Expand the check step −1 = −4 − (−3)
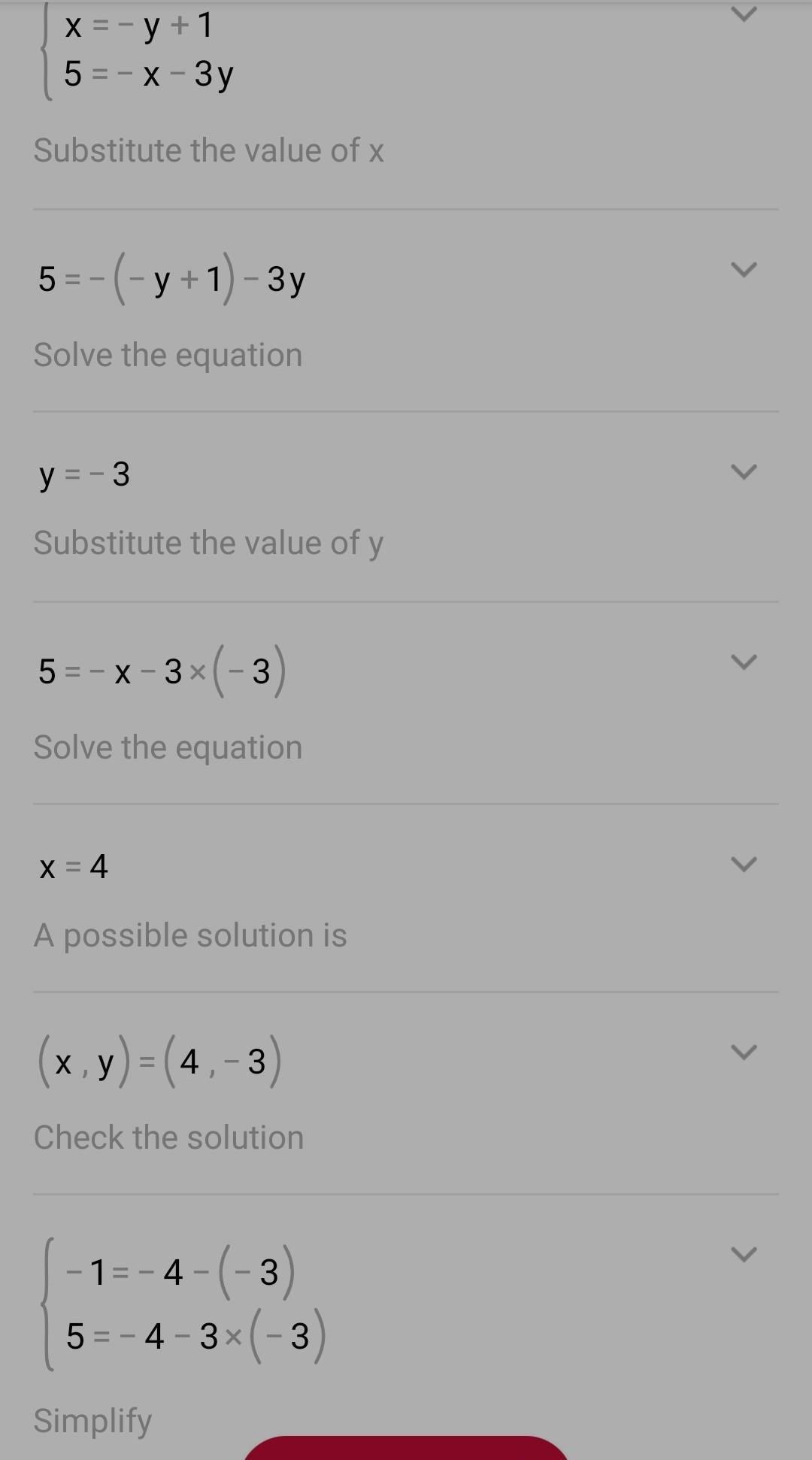 (x=744, y=1254)
